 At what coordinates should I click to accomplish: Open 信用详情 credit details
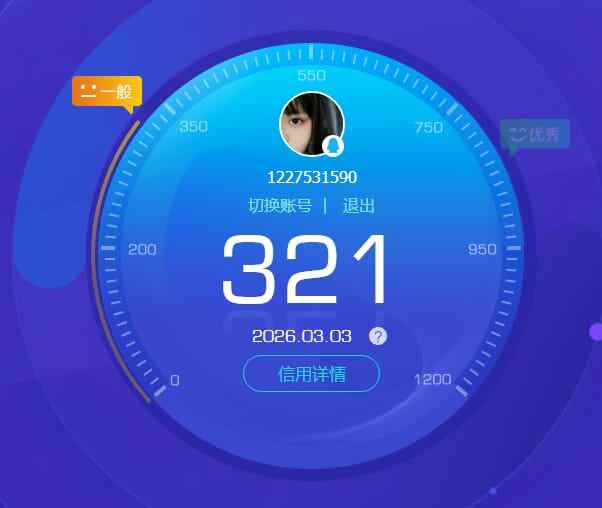tap(311, 374)
